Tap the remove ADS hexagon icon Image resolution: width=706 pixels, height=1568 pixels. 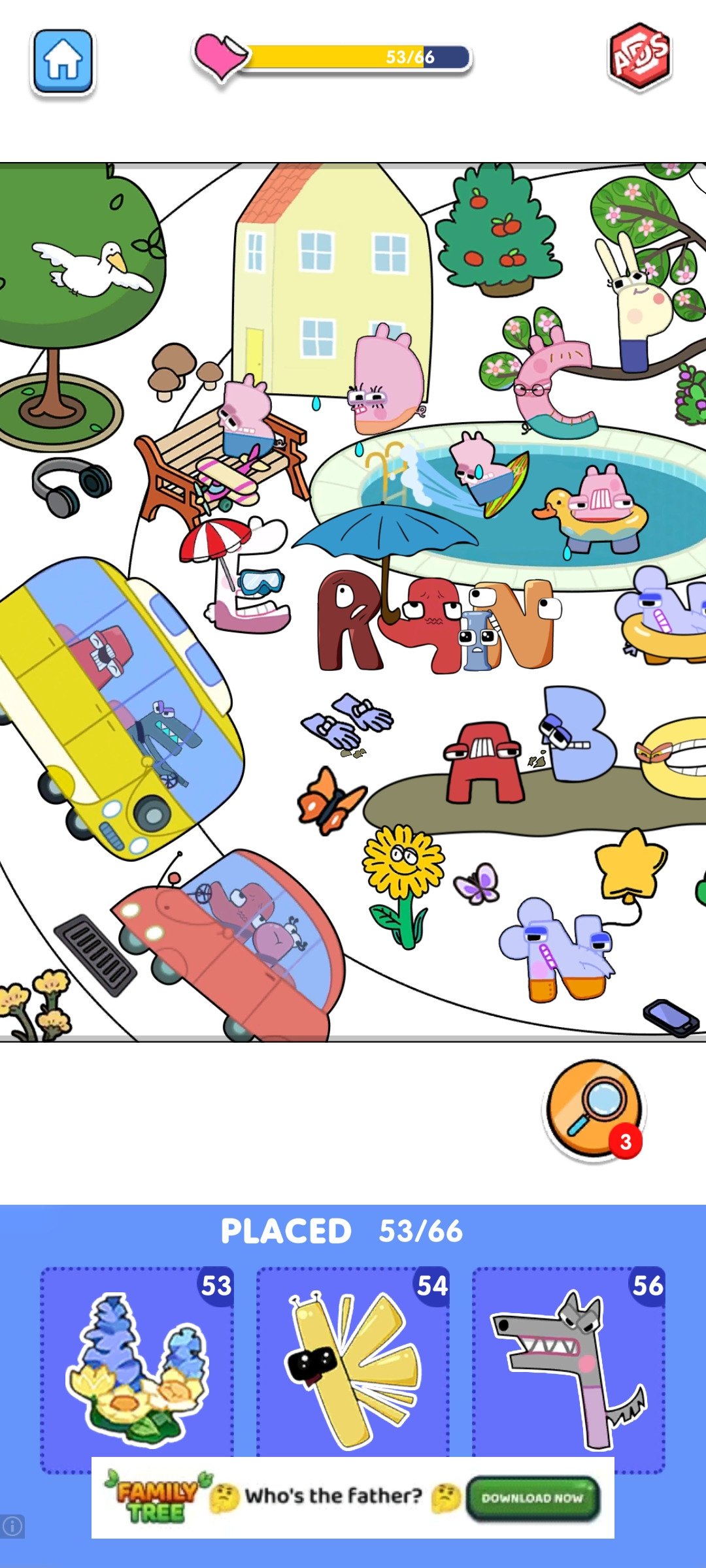tap(640, 56)
